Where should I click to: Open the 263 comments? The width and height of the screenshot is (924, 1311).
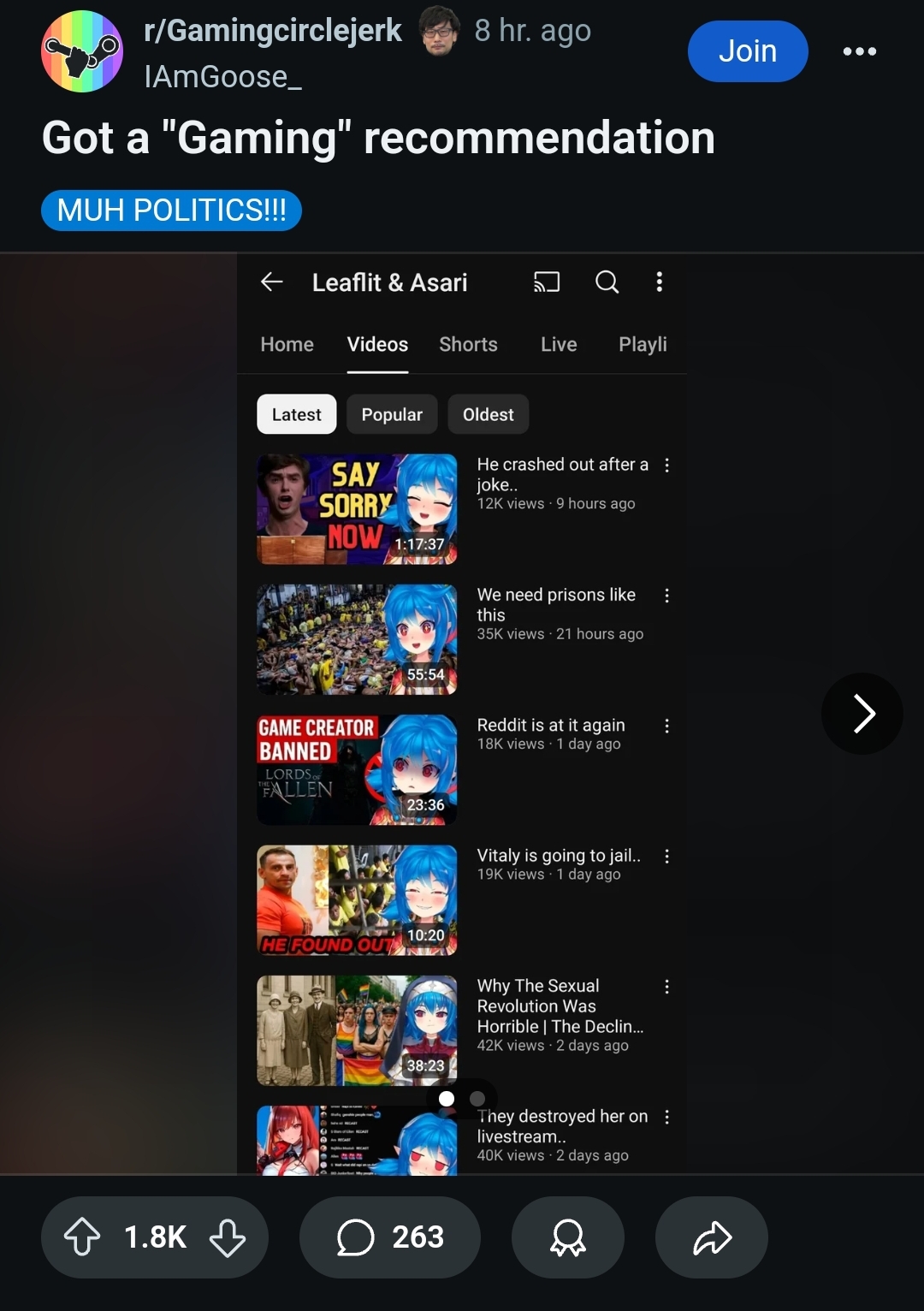coord(390,1237)
